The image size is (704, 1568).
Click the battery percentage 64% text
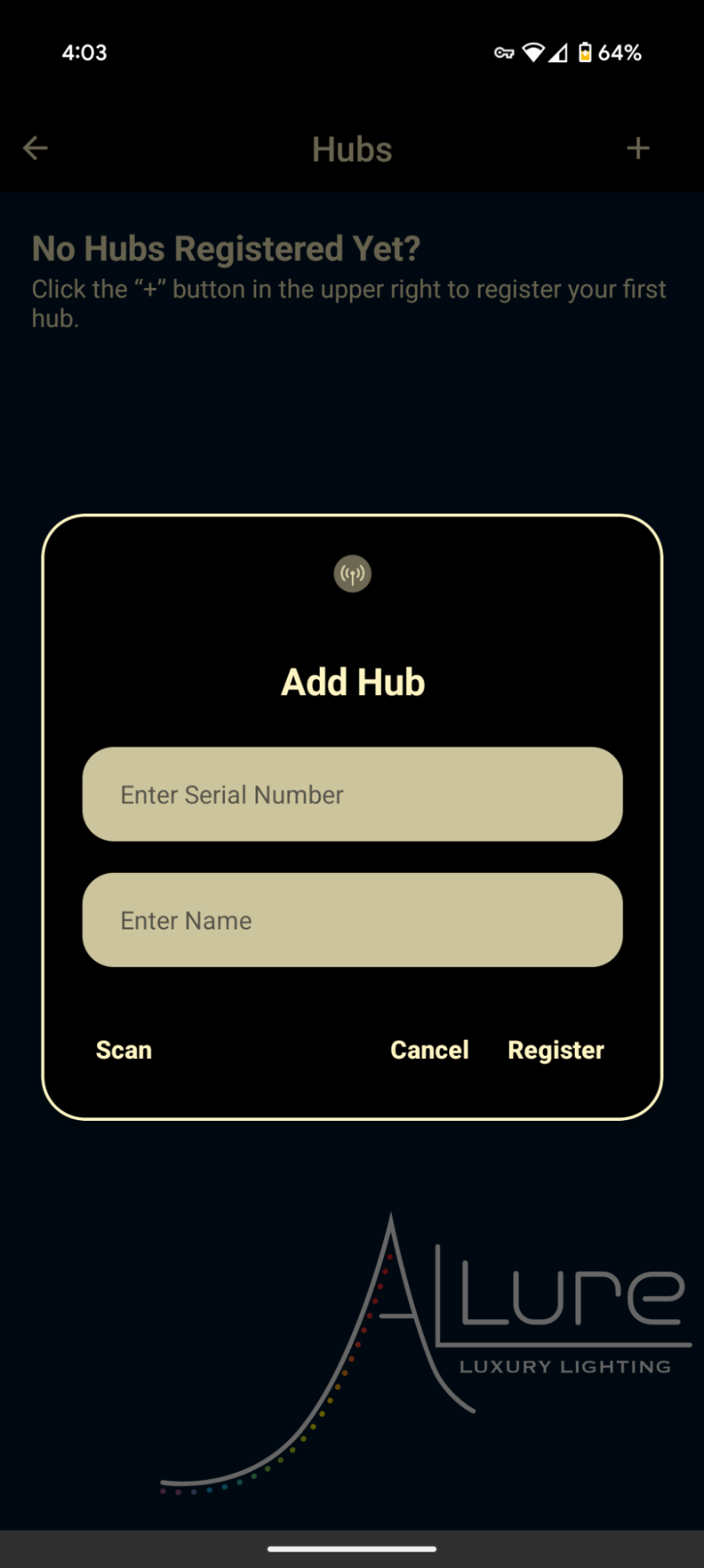click(x=619, y=52)
